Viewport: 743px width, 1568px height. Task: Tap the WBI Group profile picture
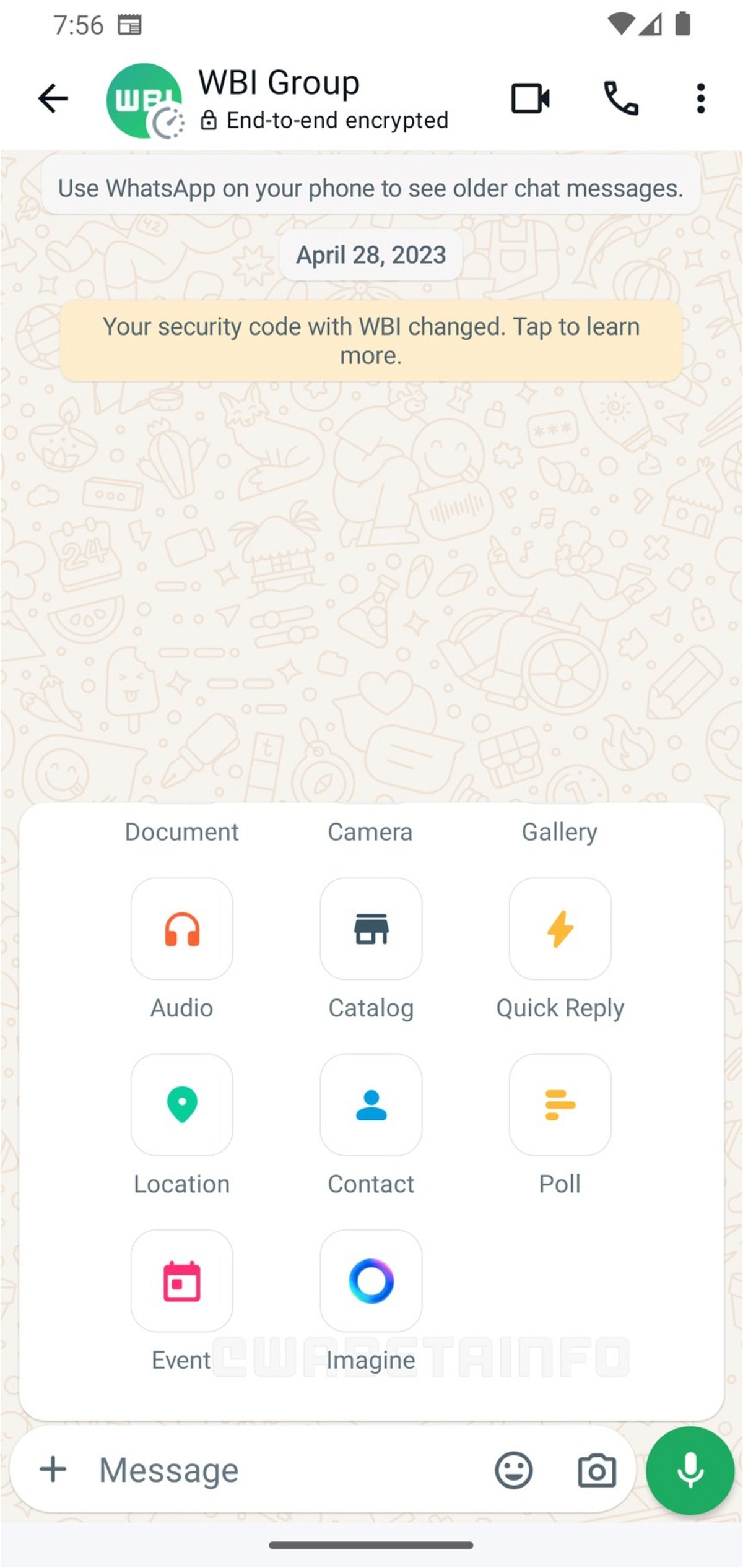coord(144,98)
